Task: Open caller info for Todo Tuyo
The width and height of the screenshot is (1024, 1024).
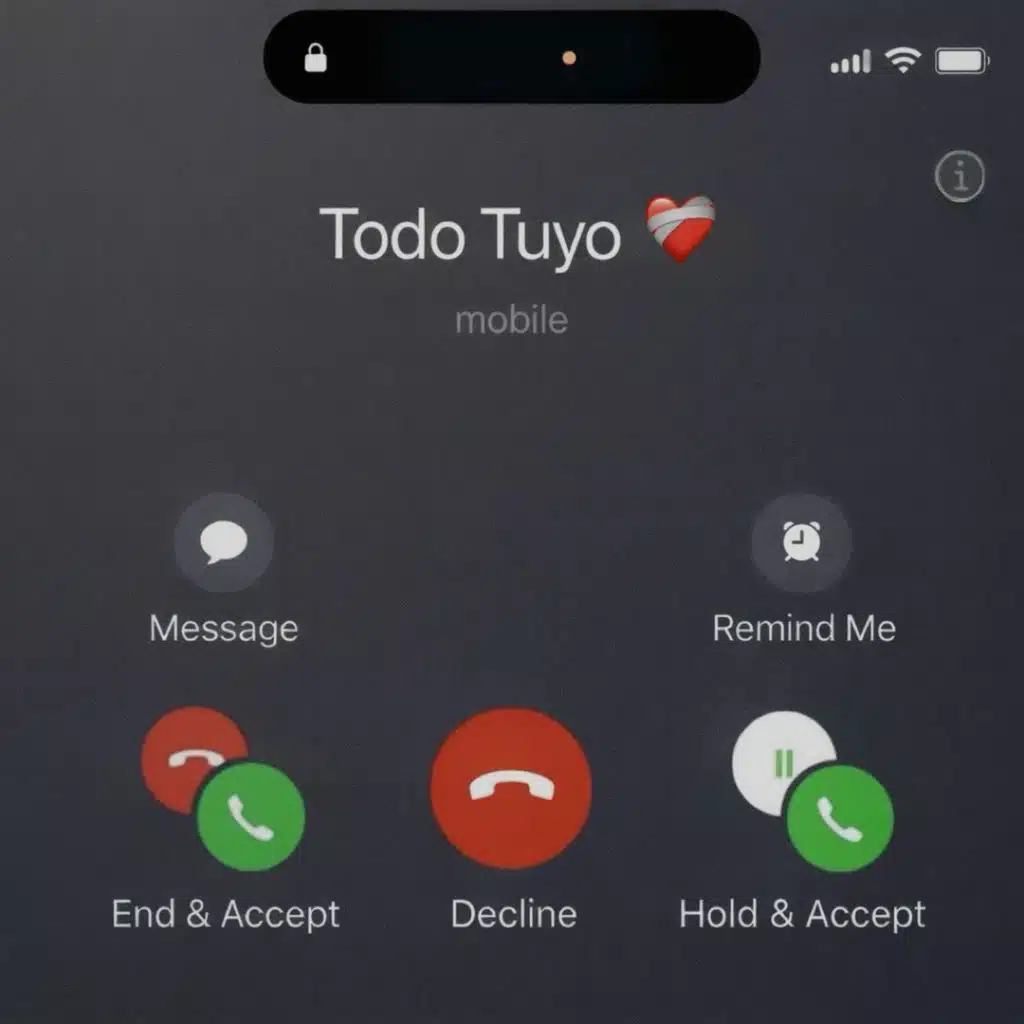Action: [959, 178]
